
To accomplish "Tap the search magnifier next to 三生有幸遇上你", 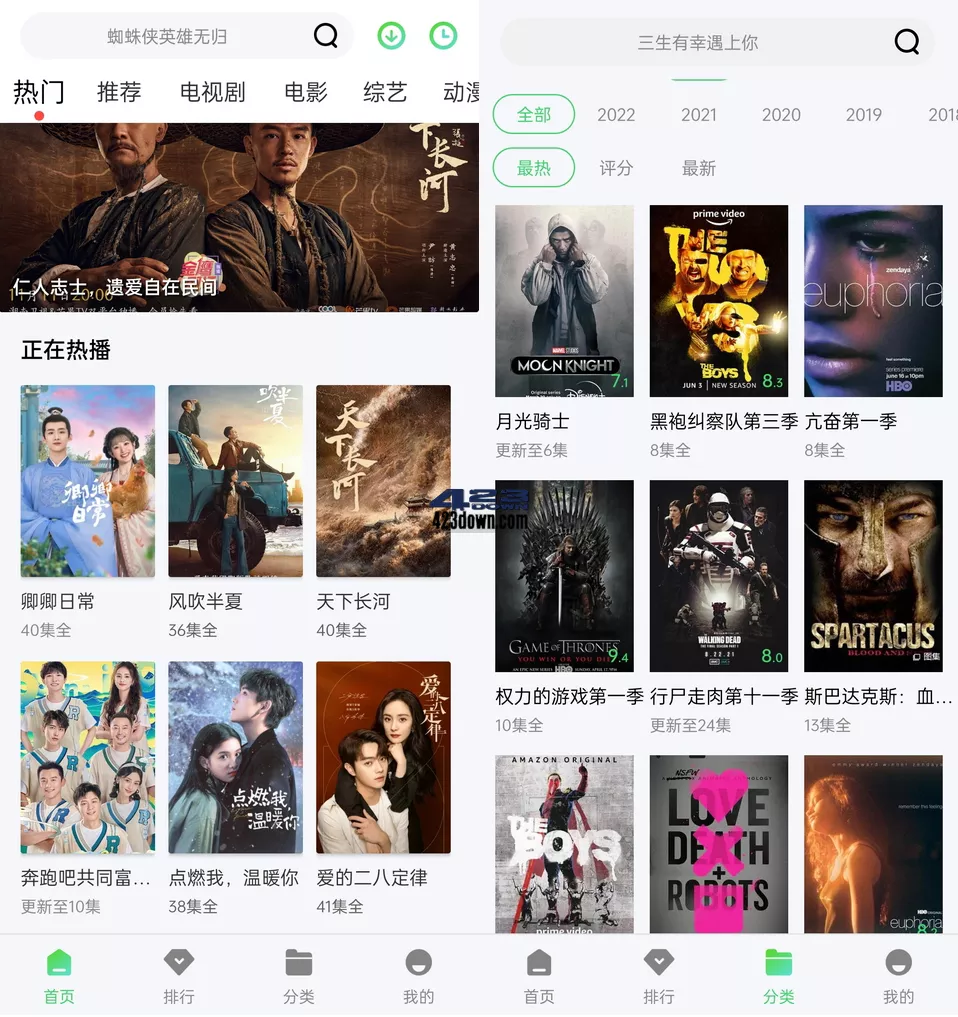I will [906, 42].
